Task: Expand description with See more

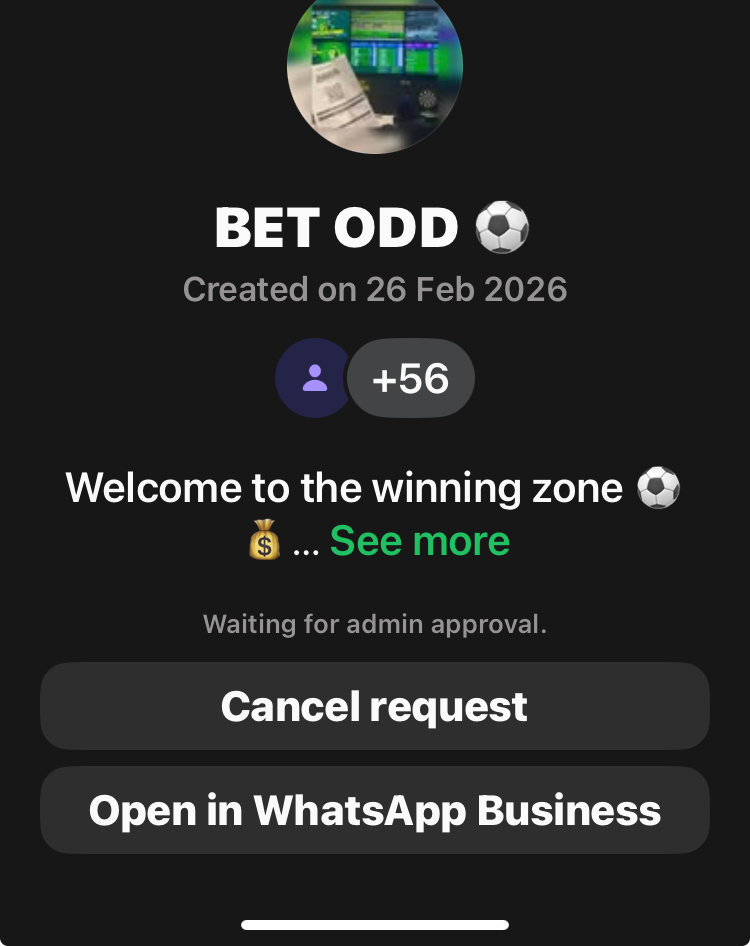Action: pyautogui.click(x=419, y=541)
